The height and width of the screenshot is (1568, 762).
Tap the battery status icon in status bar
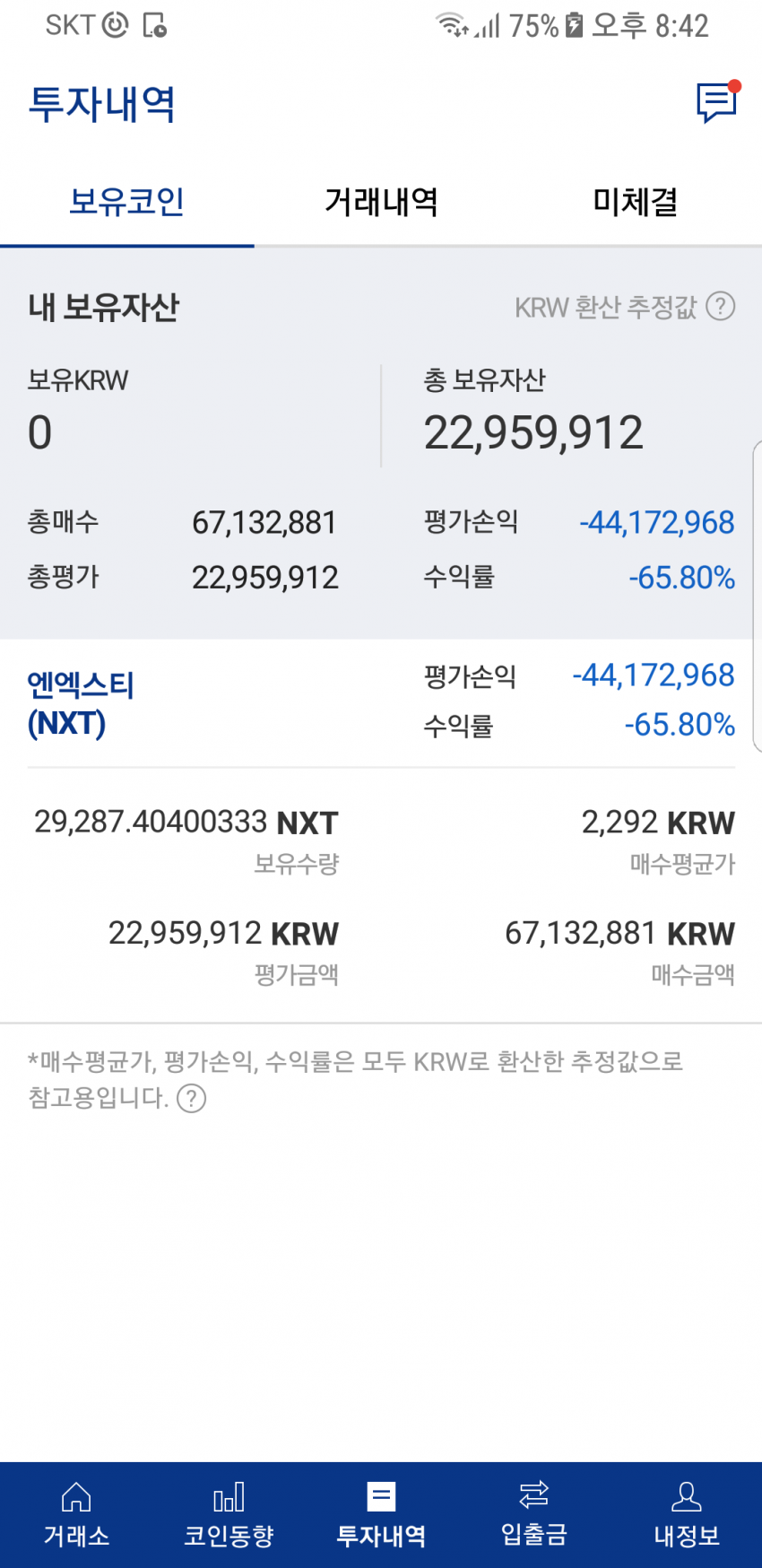coord(574,24)
